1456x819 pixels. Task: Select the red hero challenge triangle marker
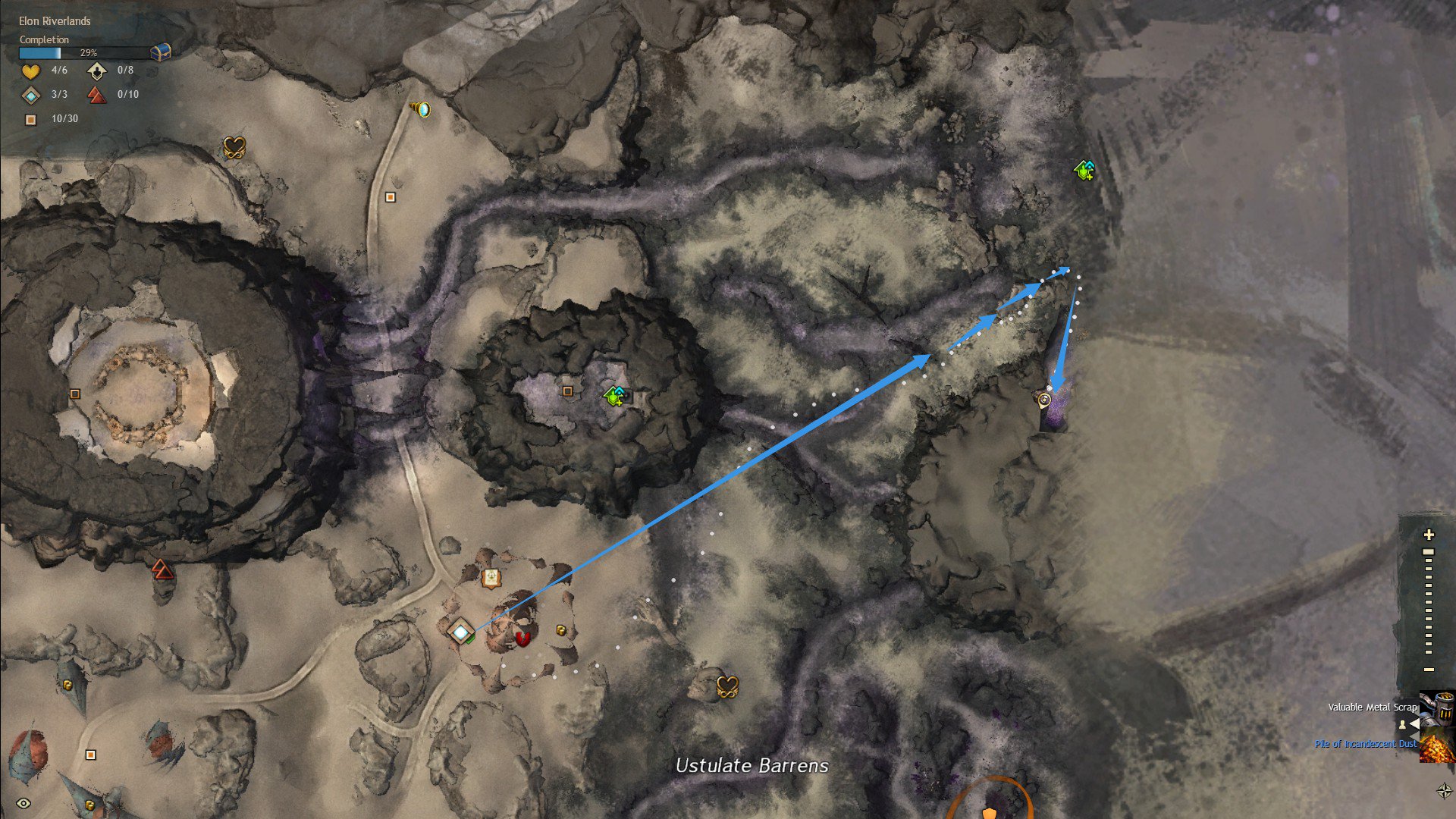pos(162,569)
